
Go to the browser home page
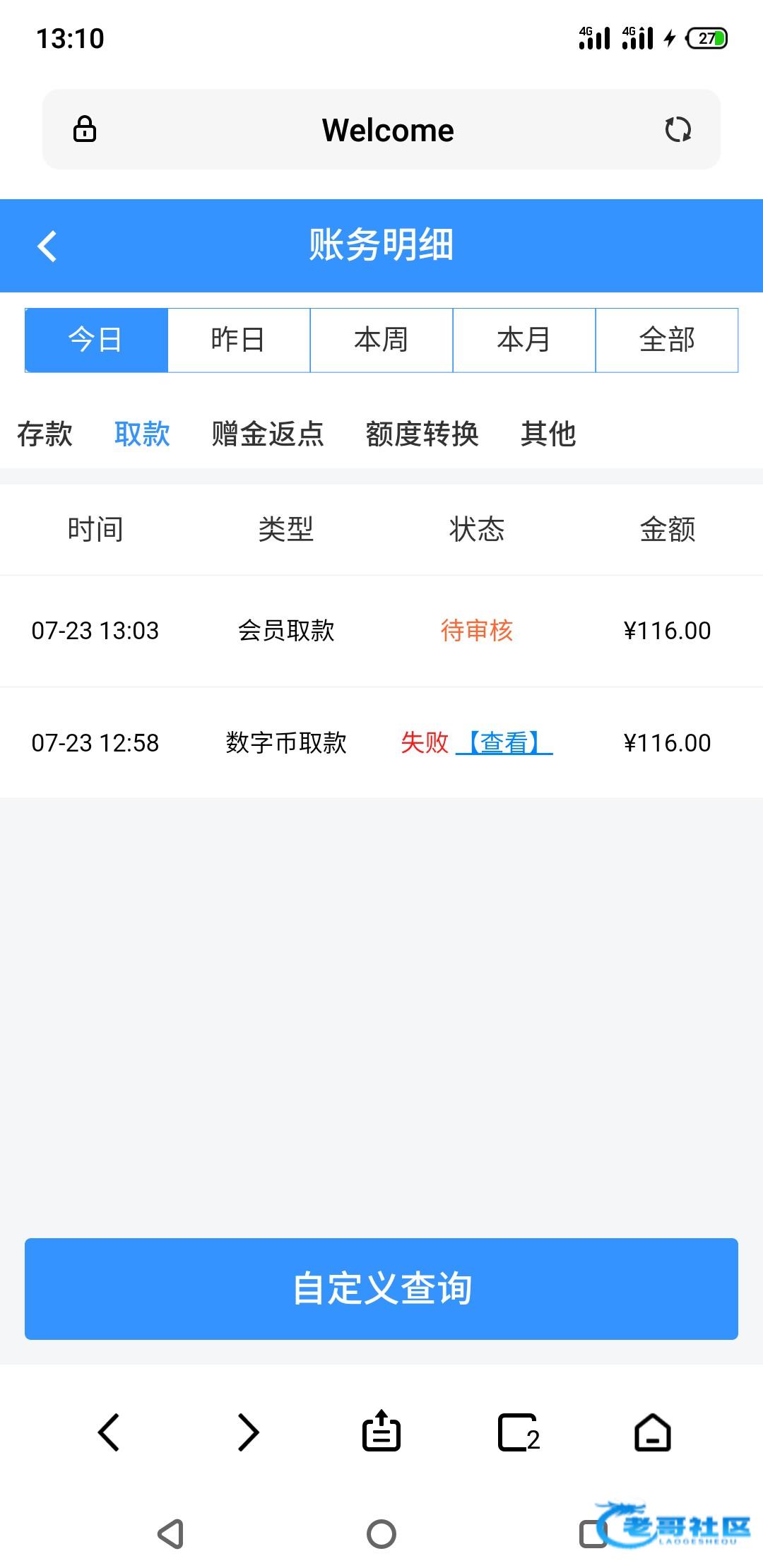(x=653, y=1432)
